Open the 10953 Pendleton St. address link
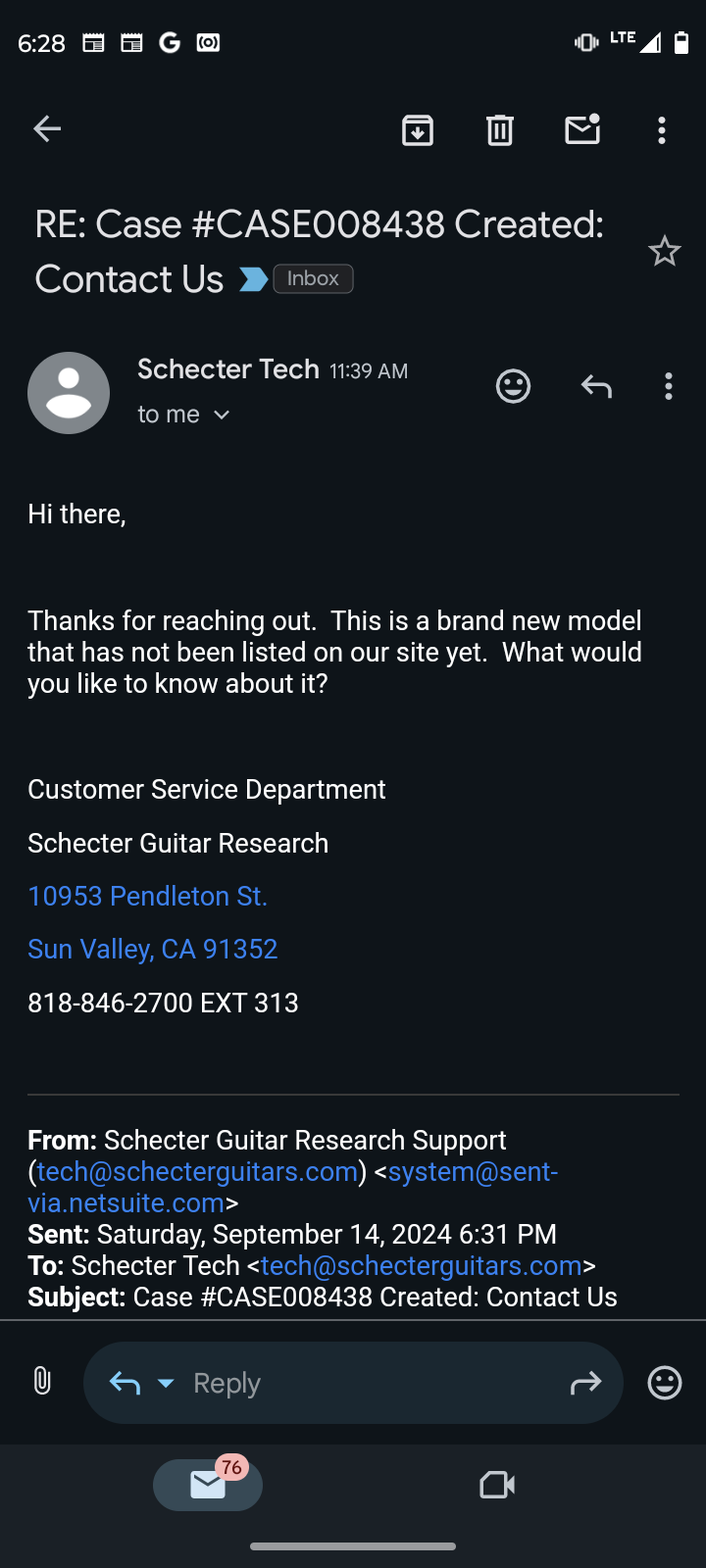This screenshot has width=706, height=1568. [x=147, y=896]
